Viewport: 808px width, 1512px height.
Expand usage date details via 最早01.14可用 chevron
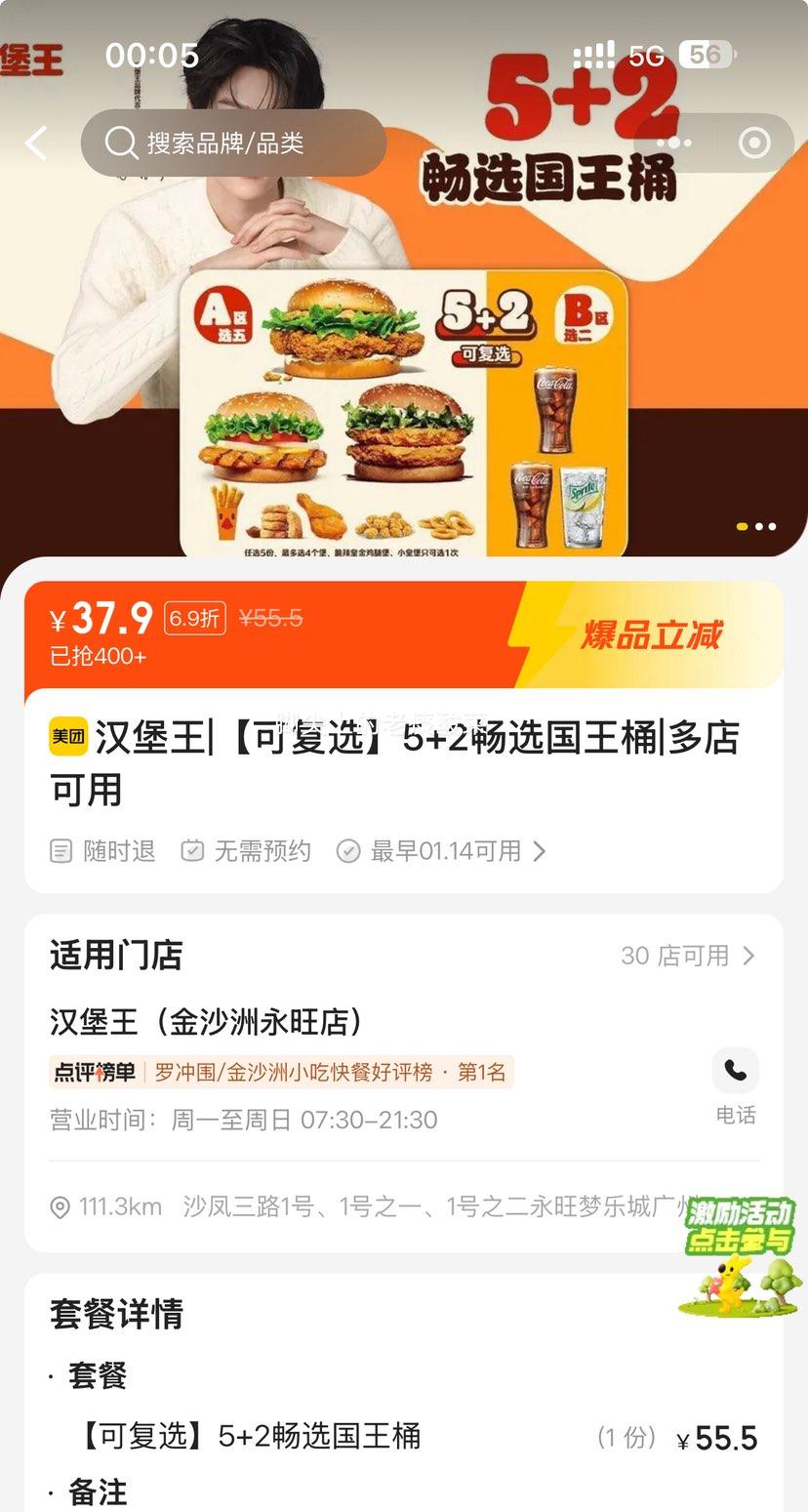point(540,850)
